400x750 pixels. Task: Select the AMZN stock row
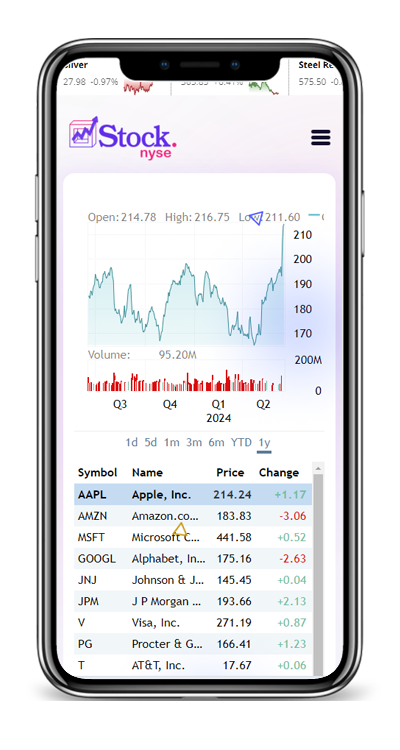193,516
